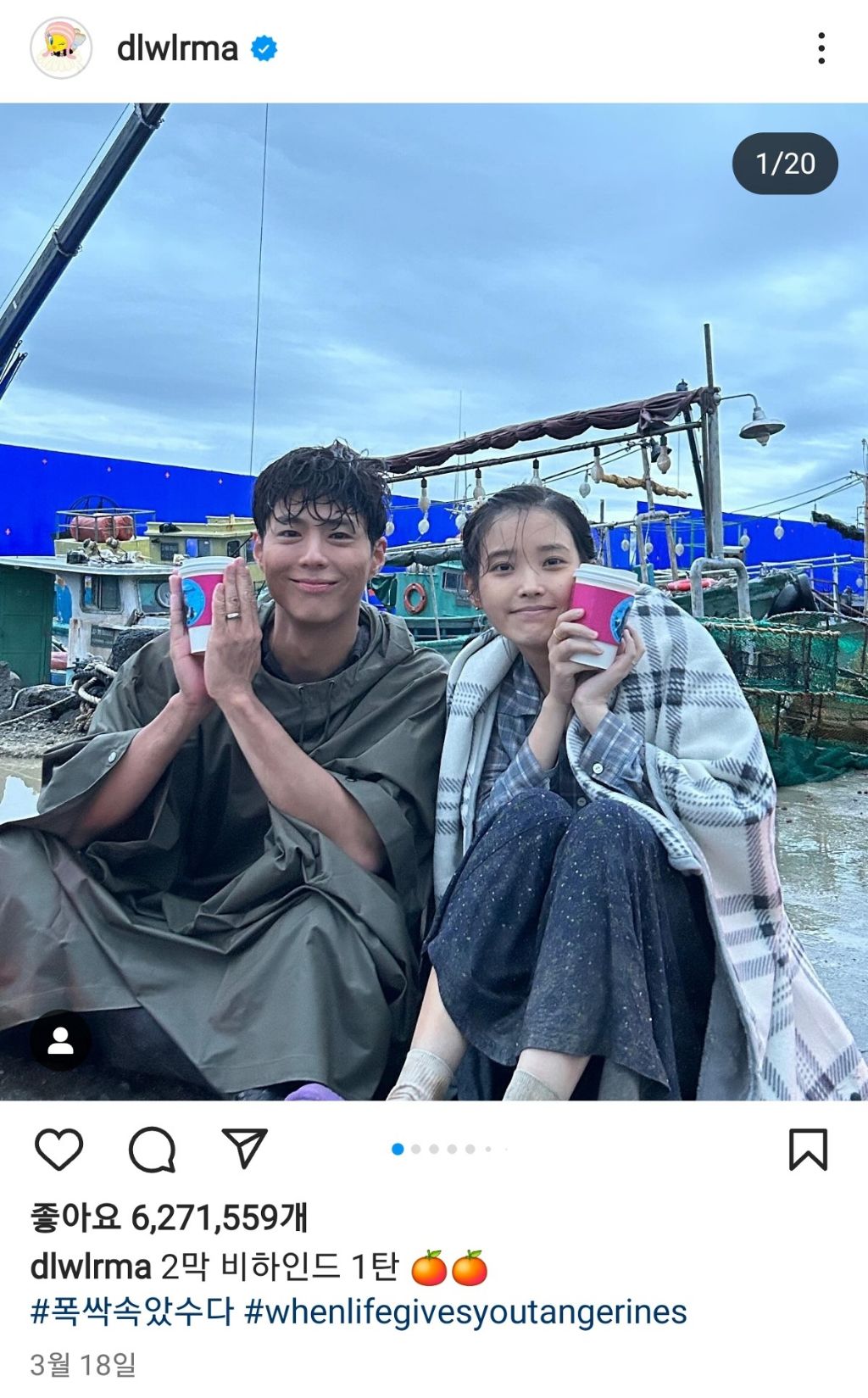View the list of 6,271,559 likes
This screenshot has height=1398, width=868.
click(x=170, y=1218)
